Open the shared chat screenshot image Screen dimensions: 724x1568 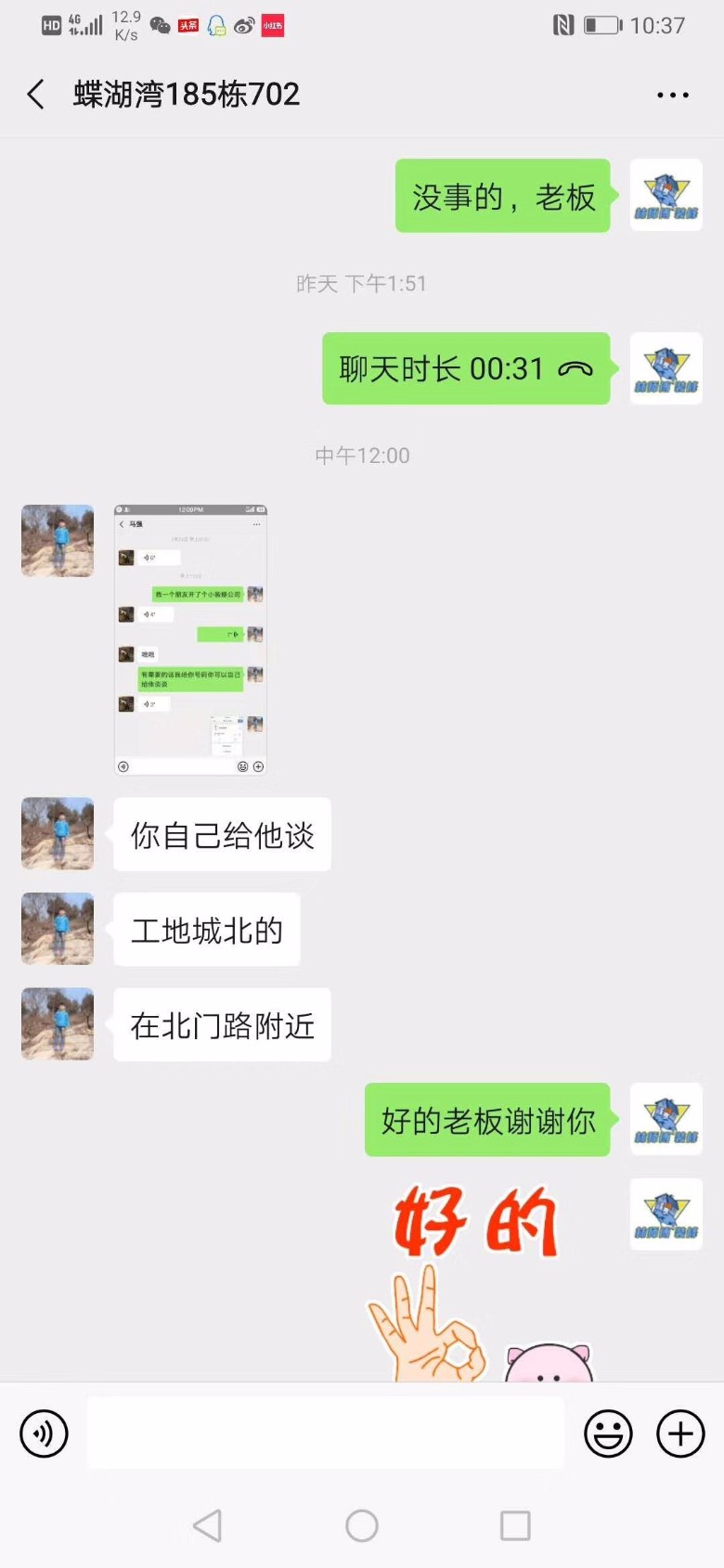[x=190, y=639]
